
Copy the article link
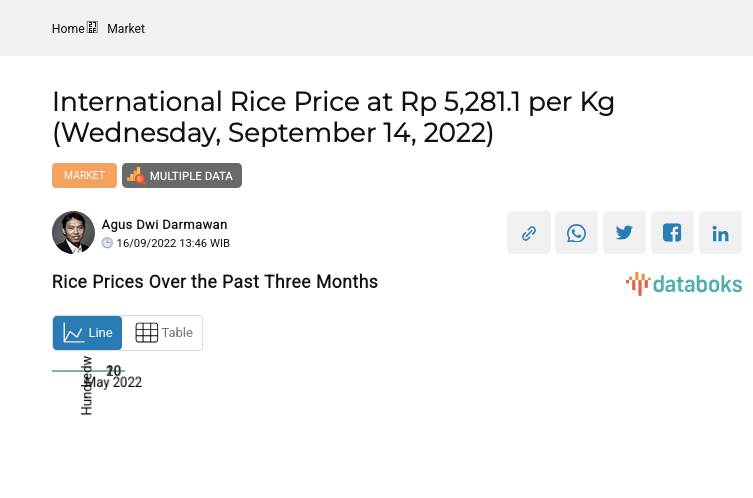[529, 233]
